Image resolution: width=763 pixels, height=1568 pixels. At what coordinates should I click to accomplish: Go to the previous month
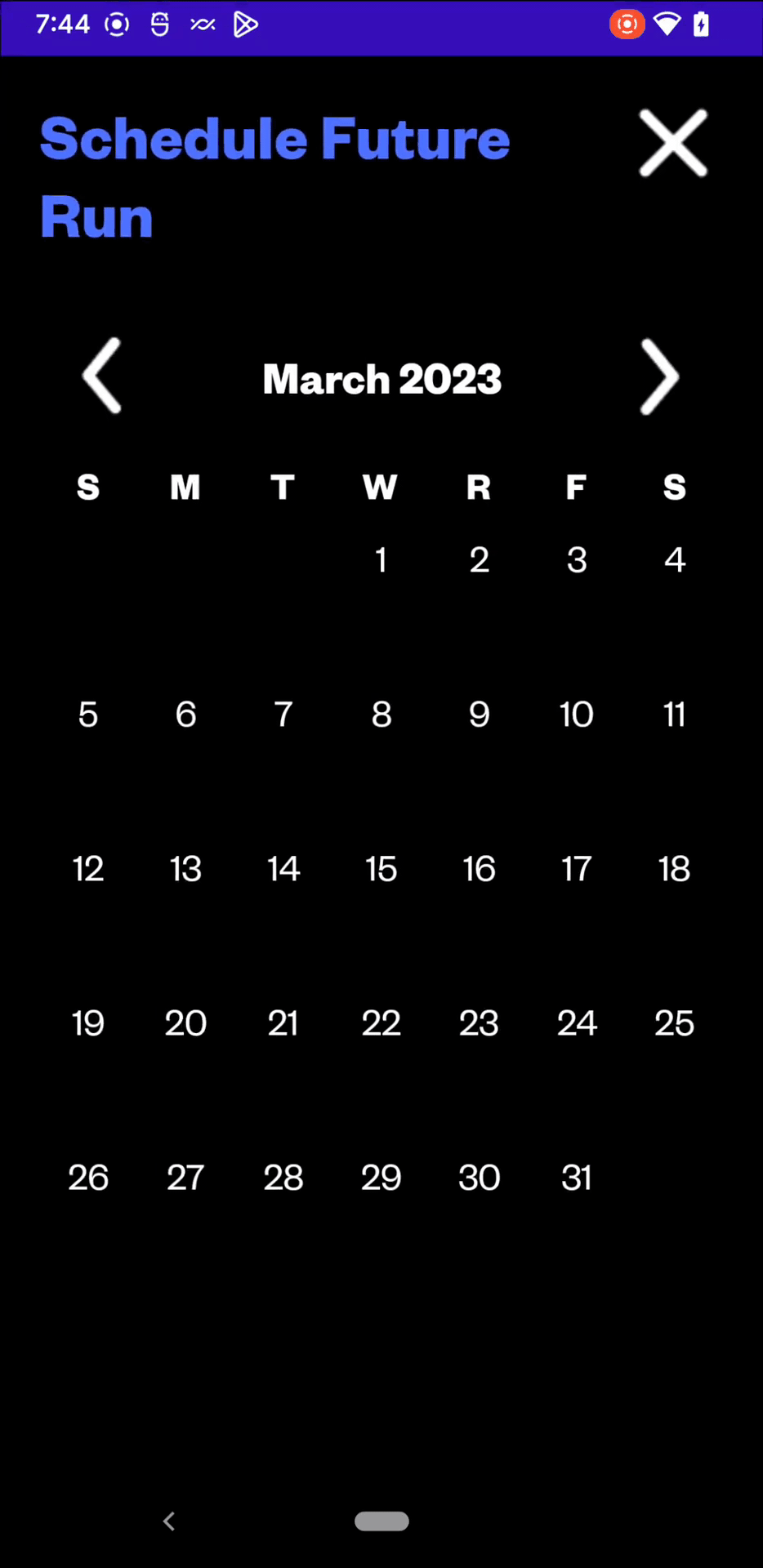pyautogui.click(x=102, y=376)
